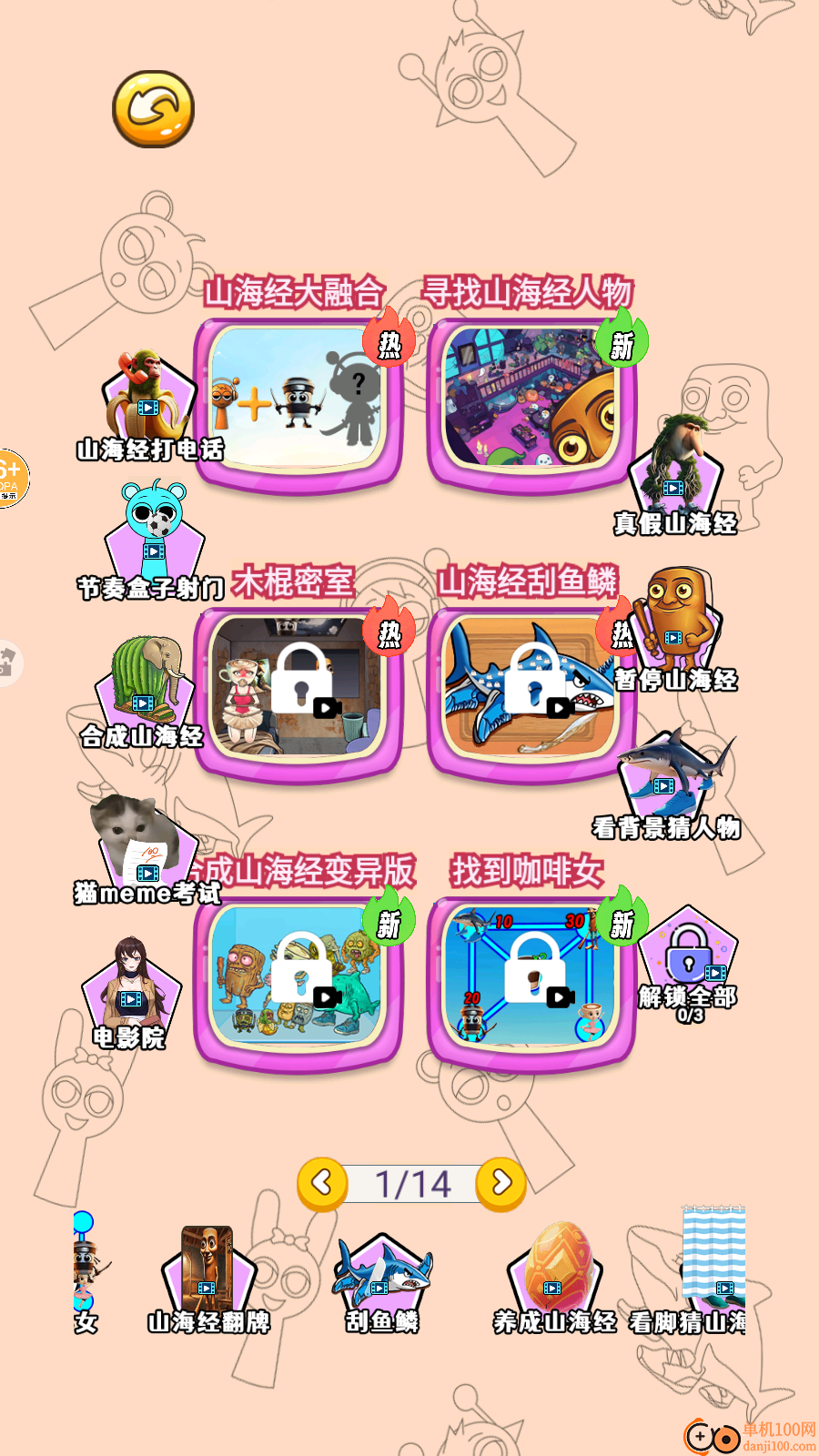This screenshot has height=1456, width=819.
Task: Open the locked 山海经刮鱼鳞 game card
Action: click(x=530, y=687)
